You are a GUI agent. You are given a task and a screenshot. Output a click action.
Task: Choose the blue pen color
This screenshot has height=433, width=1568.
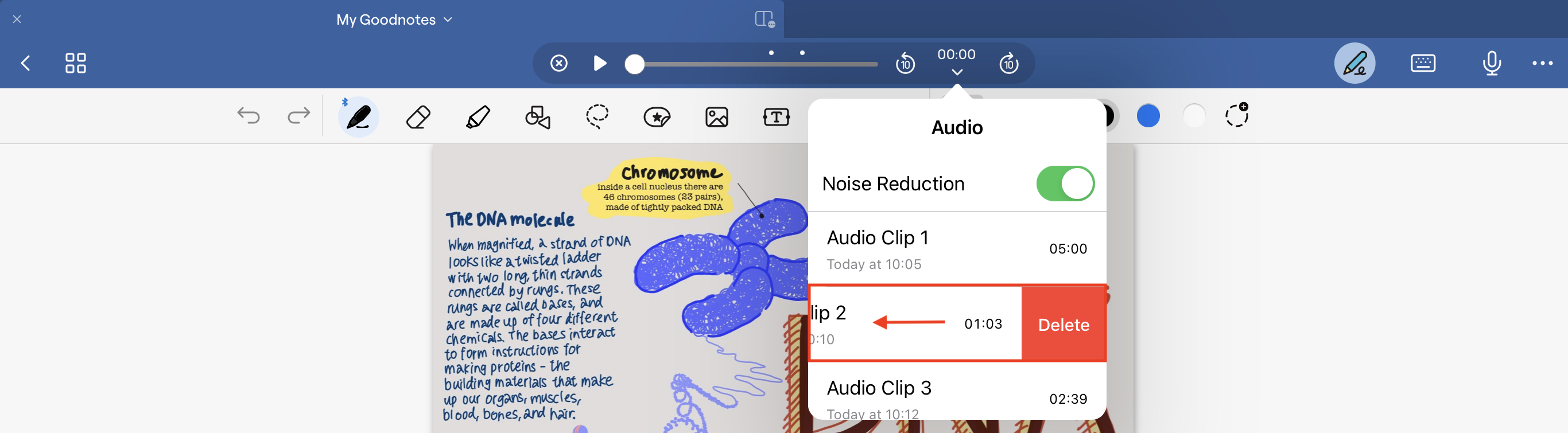pyautogui.click(x=1148, y=115)
